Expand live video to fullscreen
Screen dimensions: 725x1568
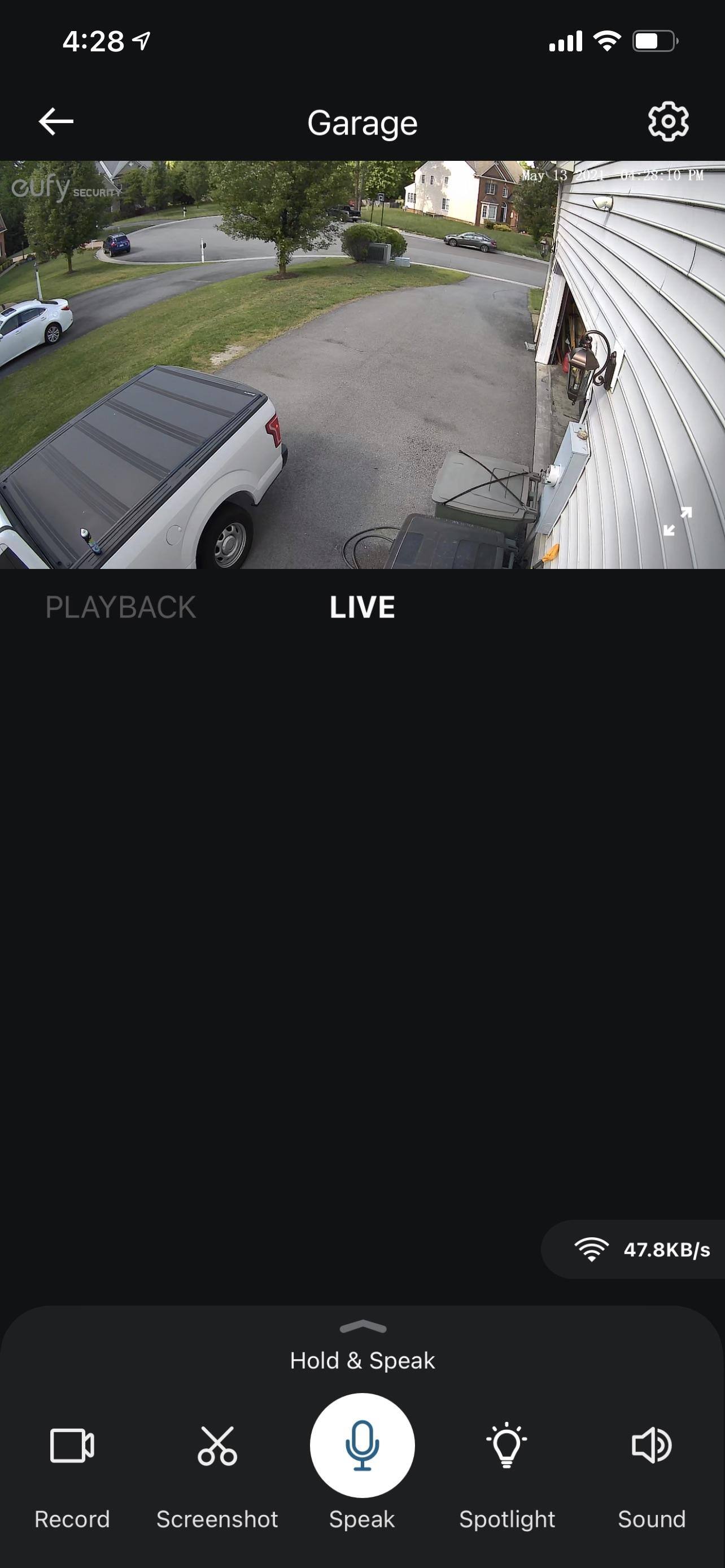677,521
